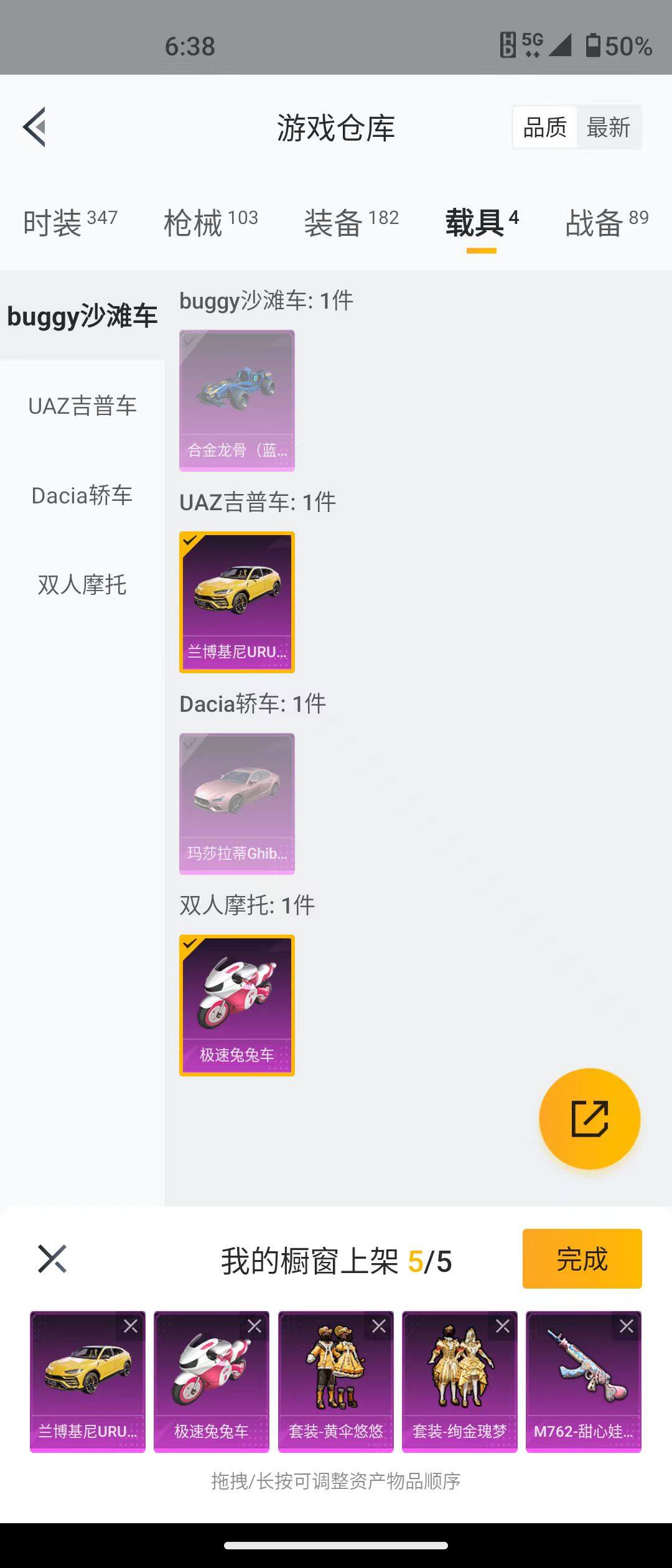Tap the 玛莎拉蒂Ghibli vehicle card
672x1568 pixels.
click(236, 803)
